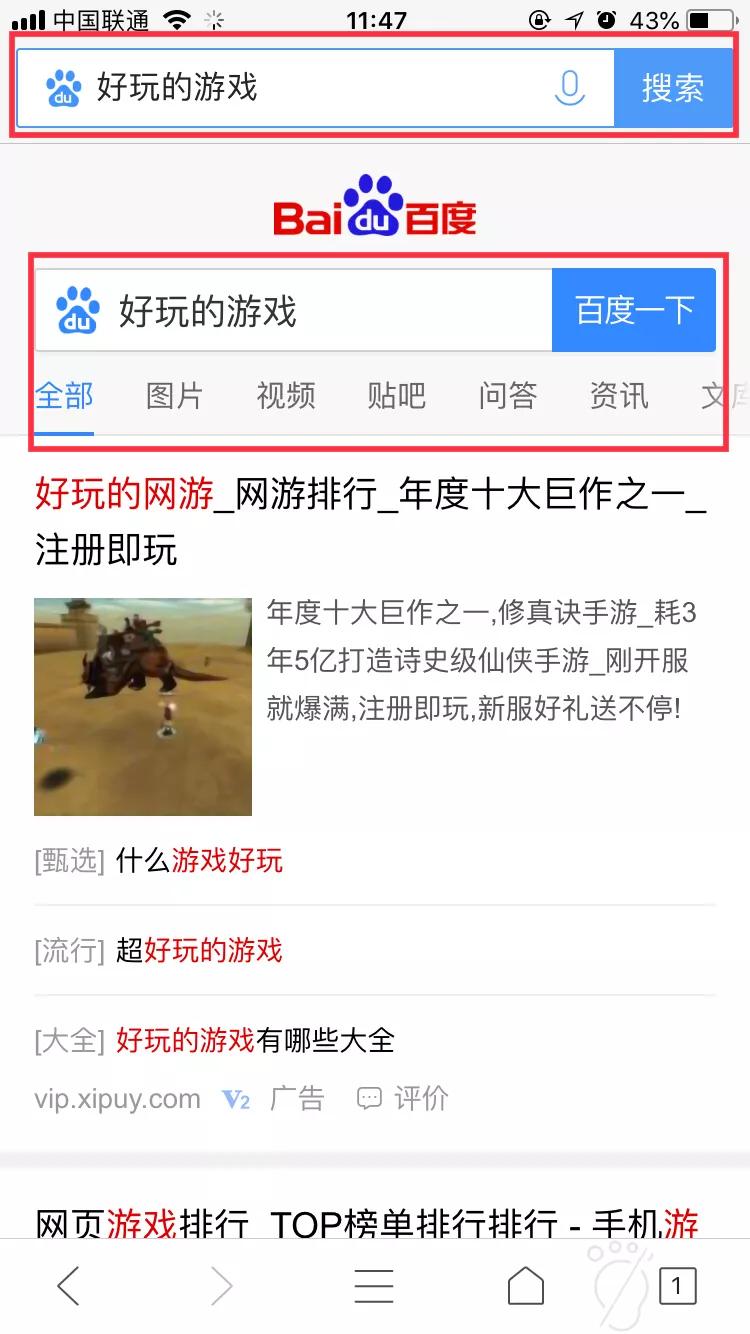Tap the 搜索 button in top bar
This screenshot has width=750, height=1334.
[673, 88]
